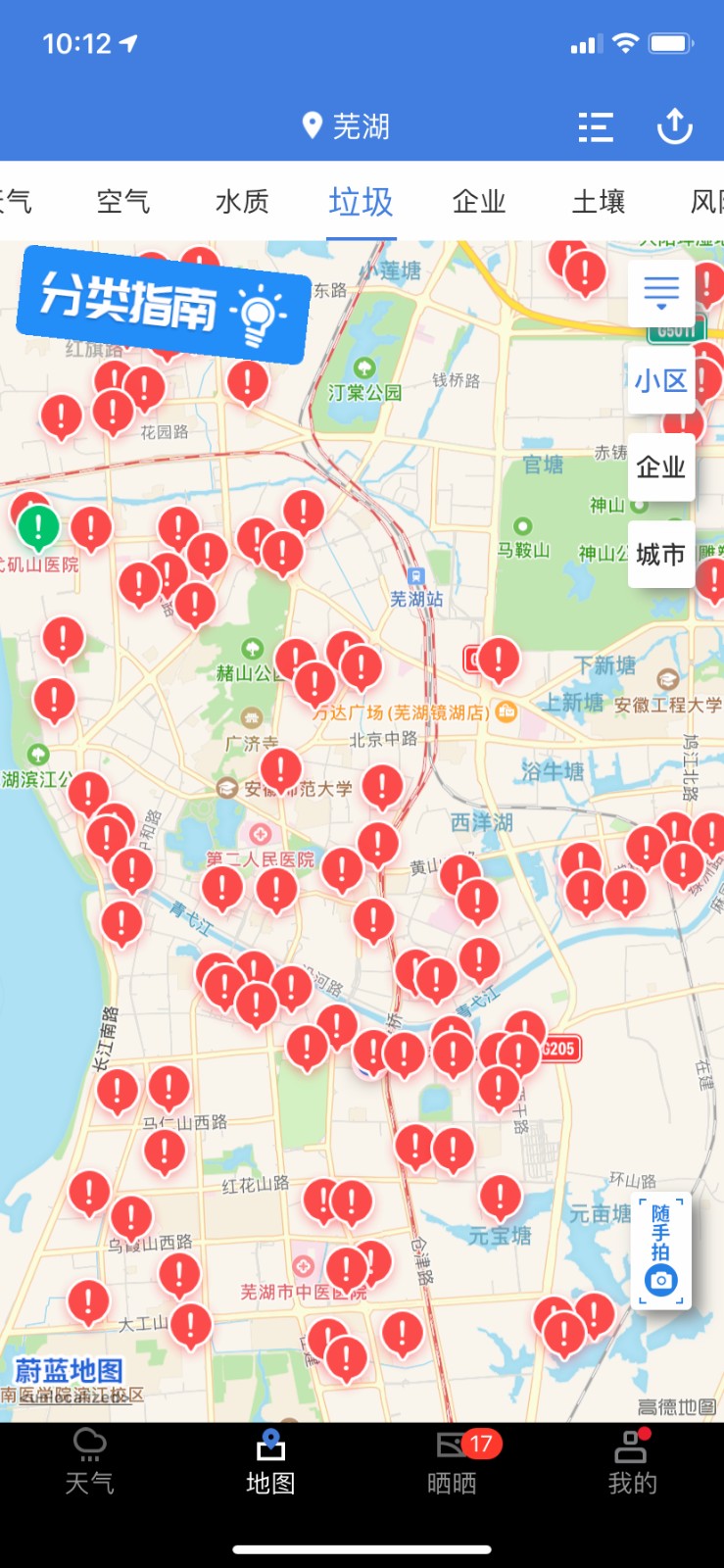This screenshot has width=724, height=1568.
Task: Open the 分类指南 banner
Action: pos(163,304)
